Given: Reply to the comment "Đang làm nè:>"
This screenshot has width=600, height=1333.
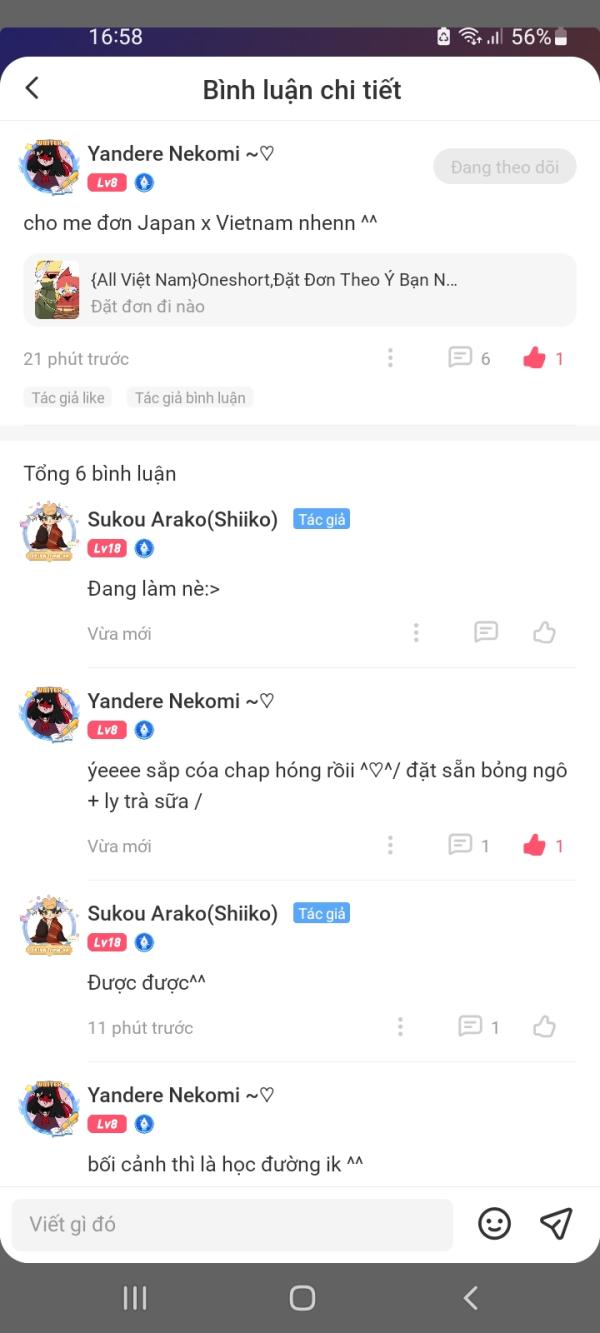Looking at the screenshot, I should 486,632.
